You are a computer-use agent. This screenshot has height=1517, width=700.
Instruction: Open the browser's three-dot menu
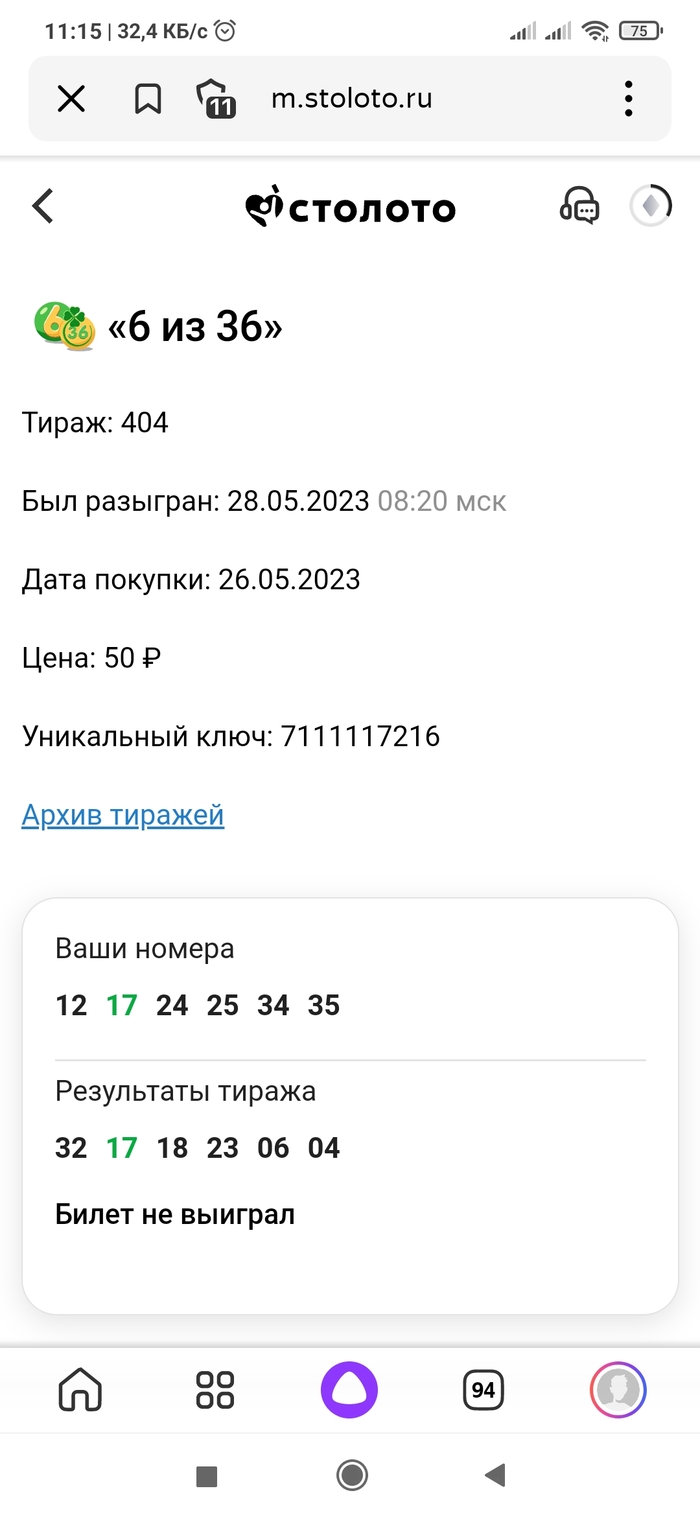point(628,99)
